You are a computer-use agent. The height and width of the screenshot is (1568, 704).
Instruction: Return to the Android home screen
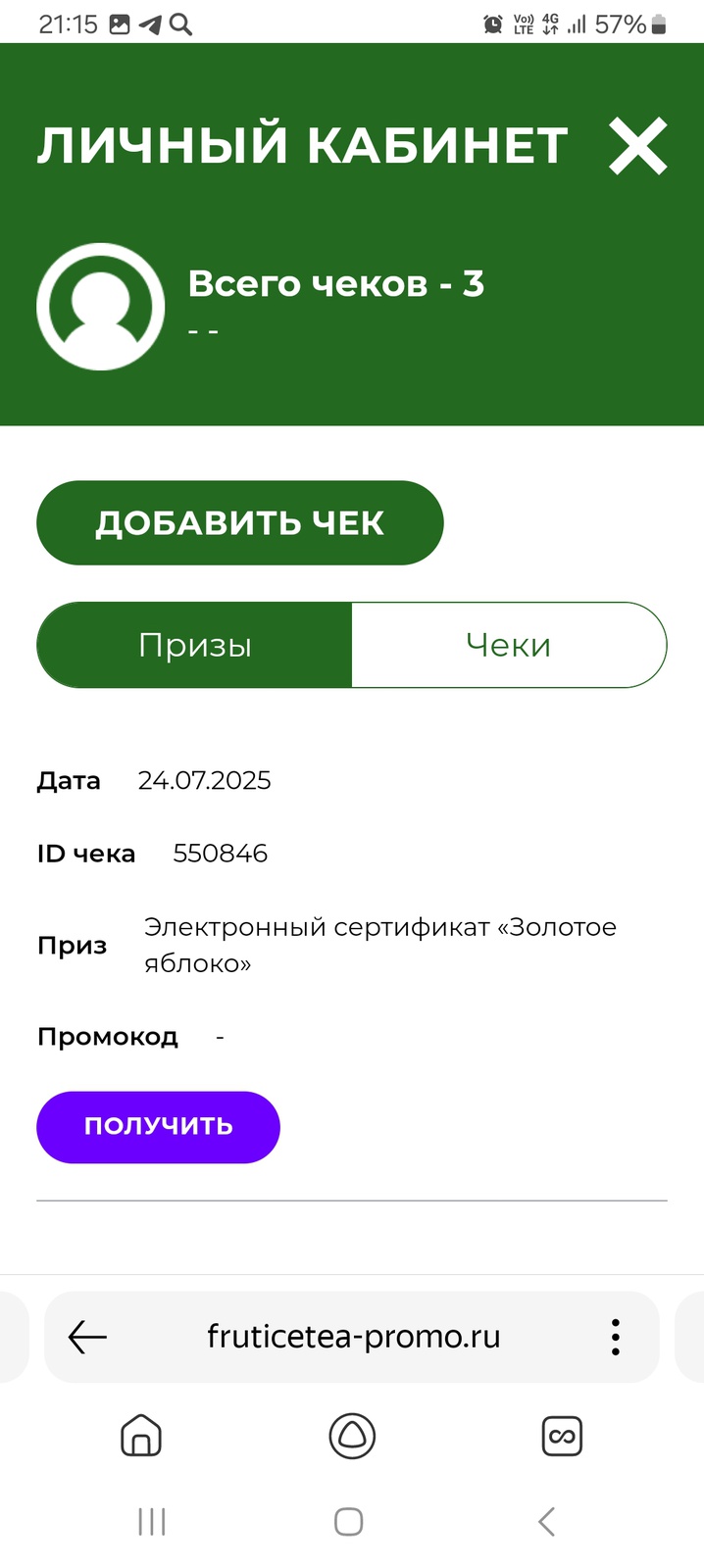pyautogui.click(x=349, y=1522)
